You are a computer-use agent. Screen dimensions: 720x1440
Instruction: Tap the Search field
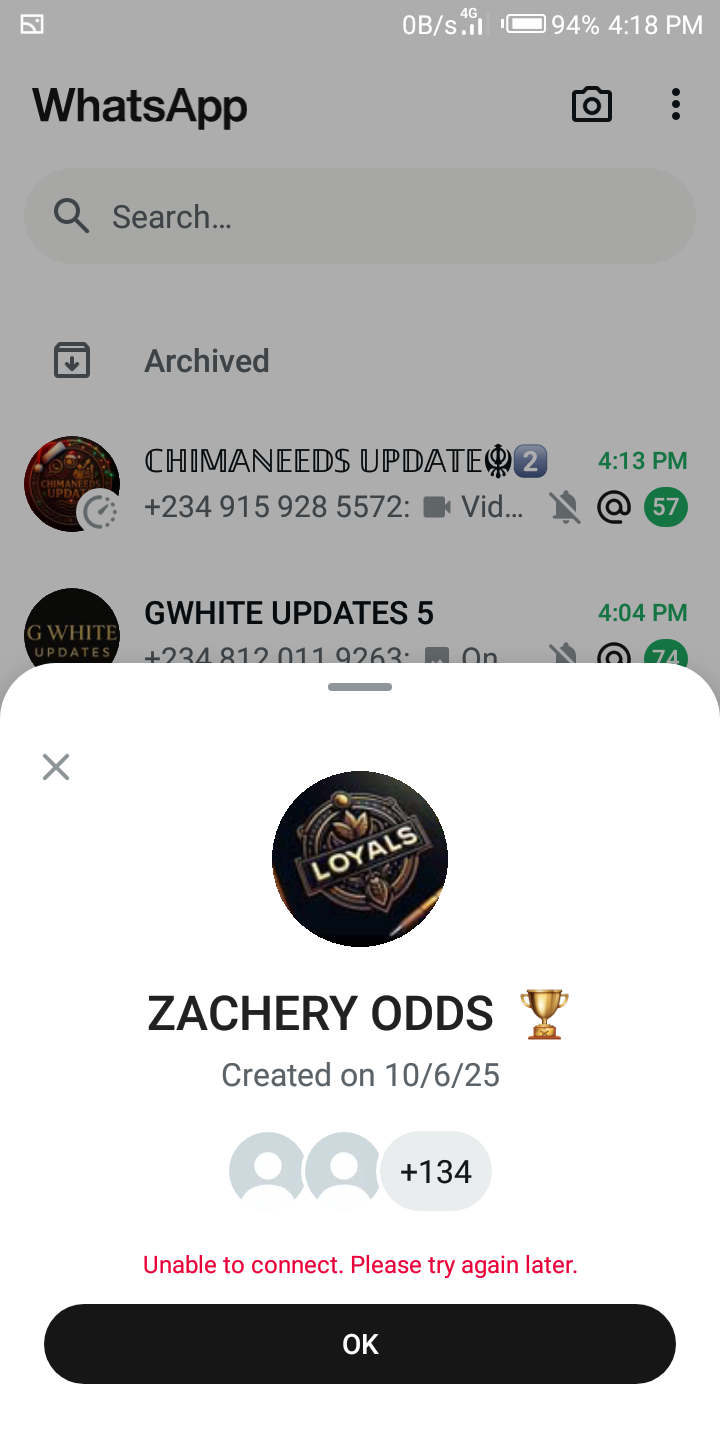360,216
